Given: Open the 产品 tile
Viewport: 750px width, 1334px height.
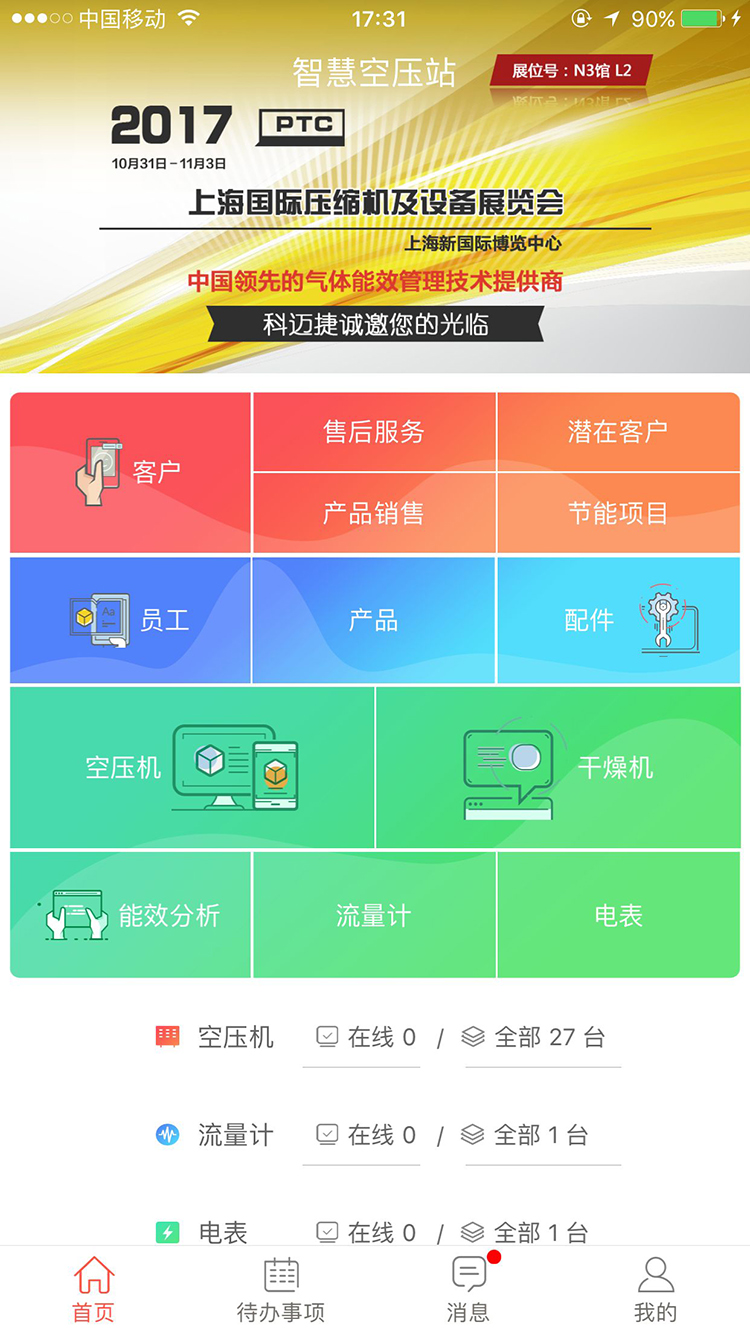Looking at the screenshot, I should coord(374,620).
